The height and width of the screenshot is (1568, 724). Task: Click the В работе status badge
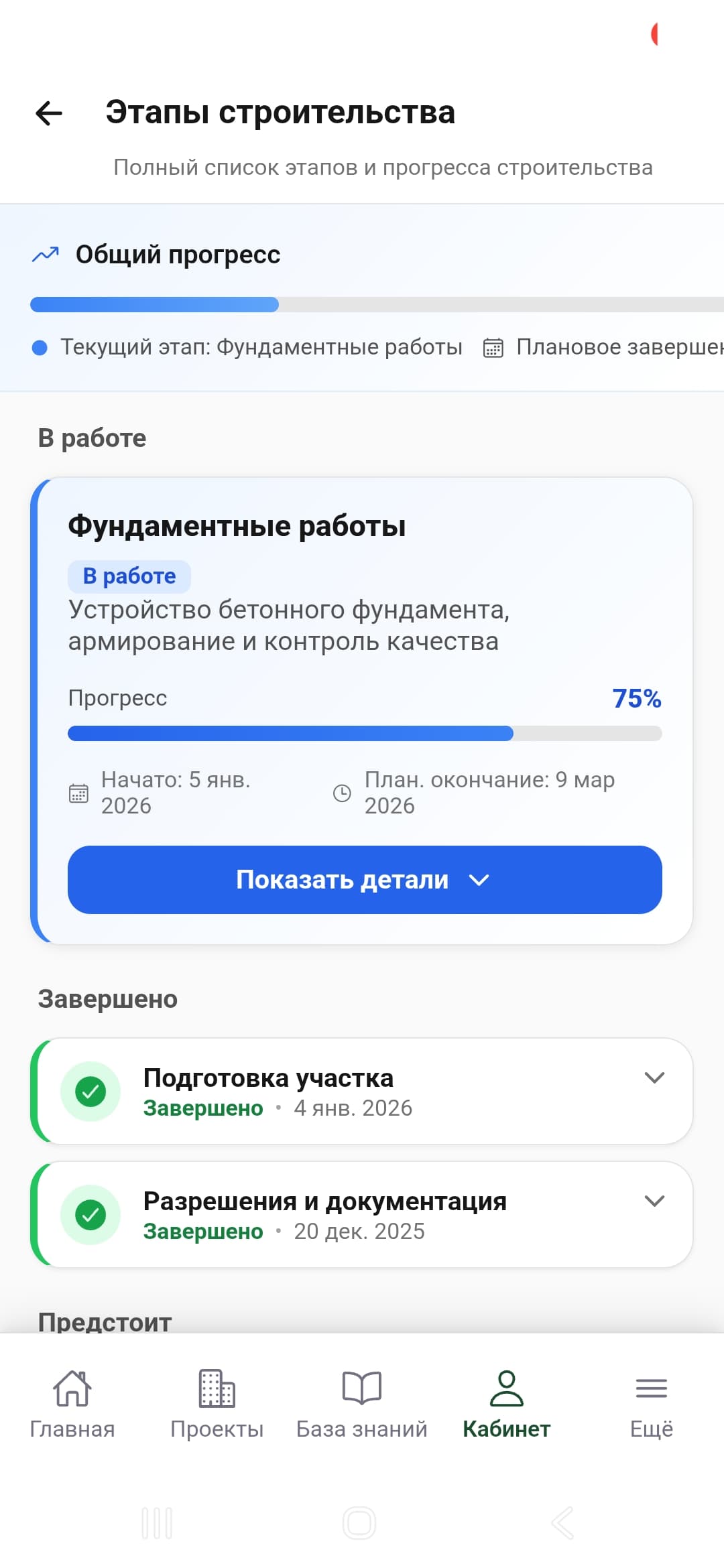tap(129, 575)
